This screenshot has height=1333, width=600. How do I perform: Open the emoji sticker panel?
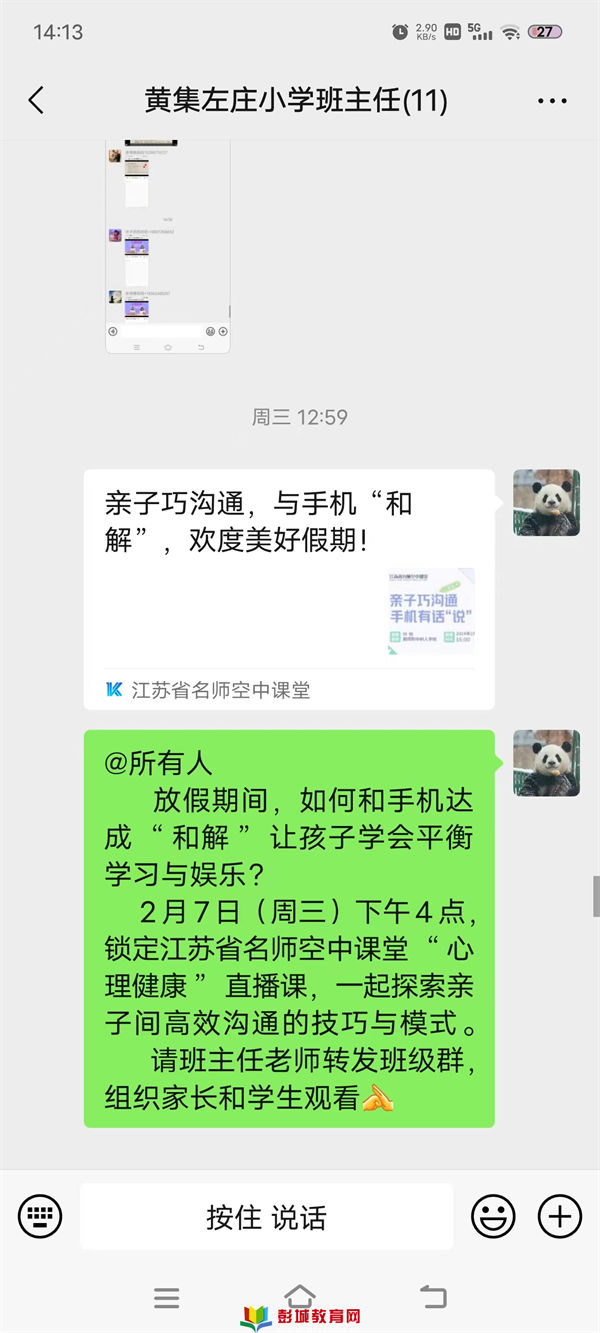tap(493, 1217)
